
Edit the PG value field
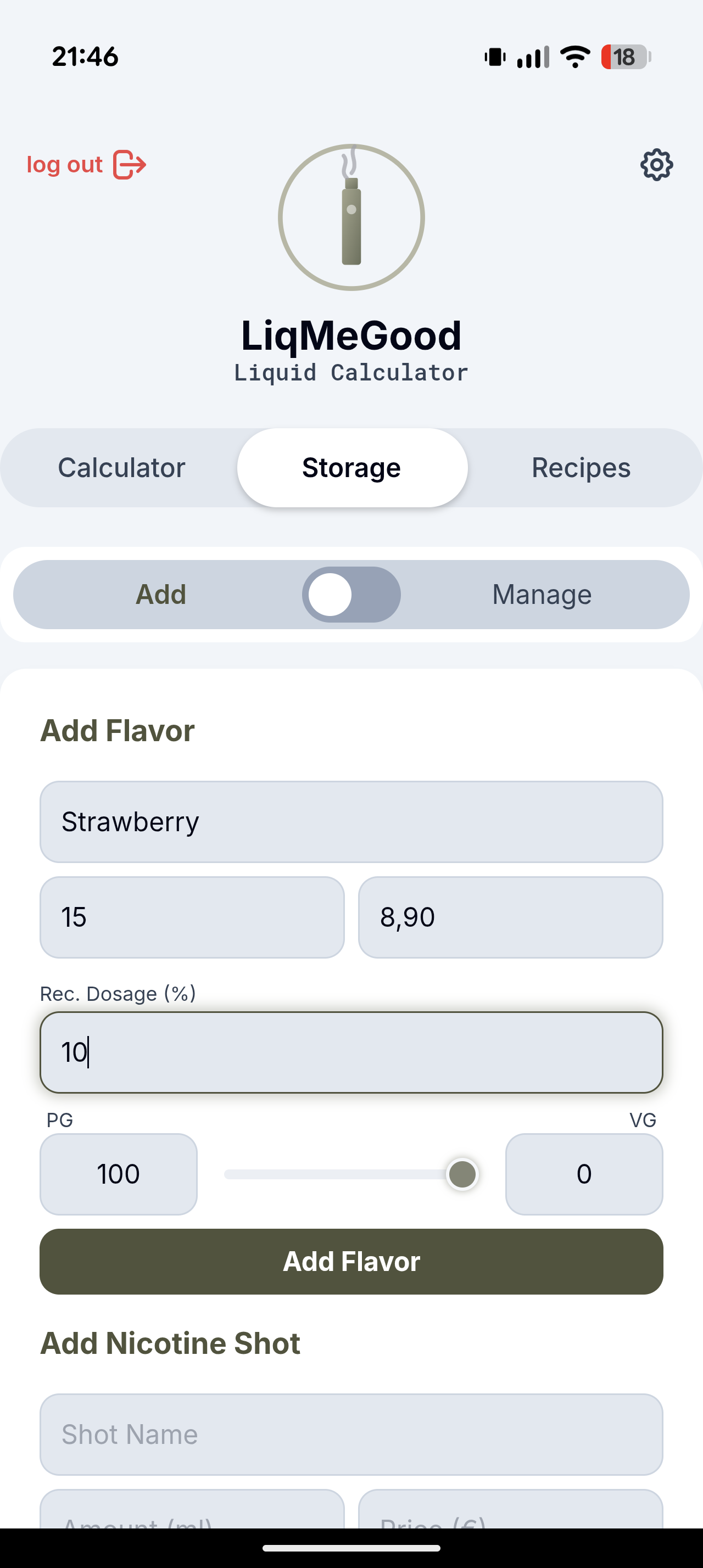coord(119,1174)
